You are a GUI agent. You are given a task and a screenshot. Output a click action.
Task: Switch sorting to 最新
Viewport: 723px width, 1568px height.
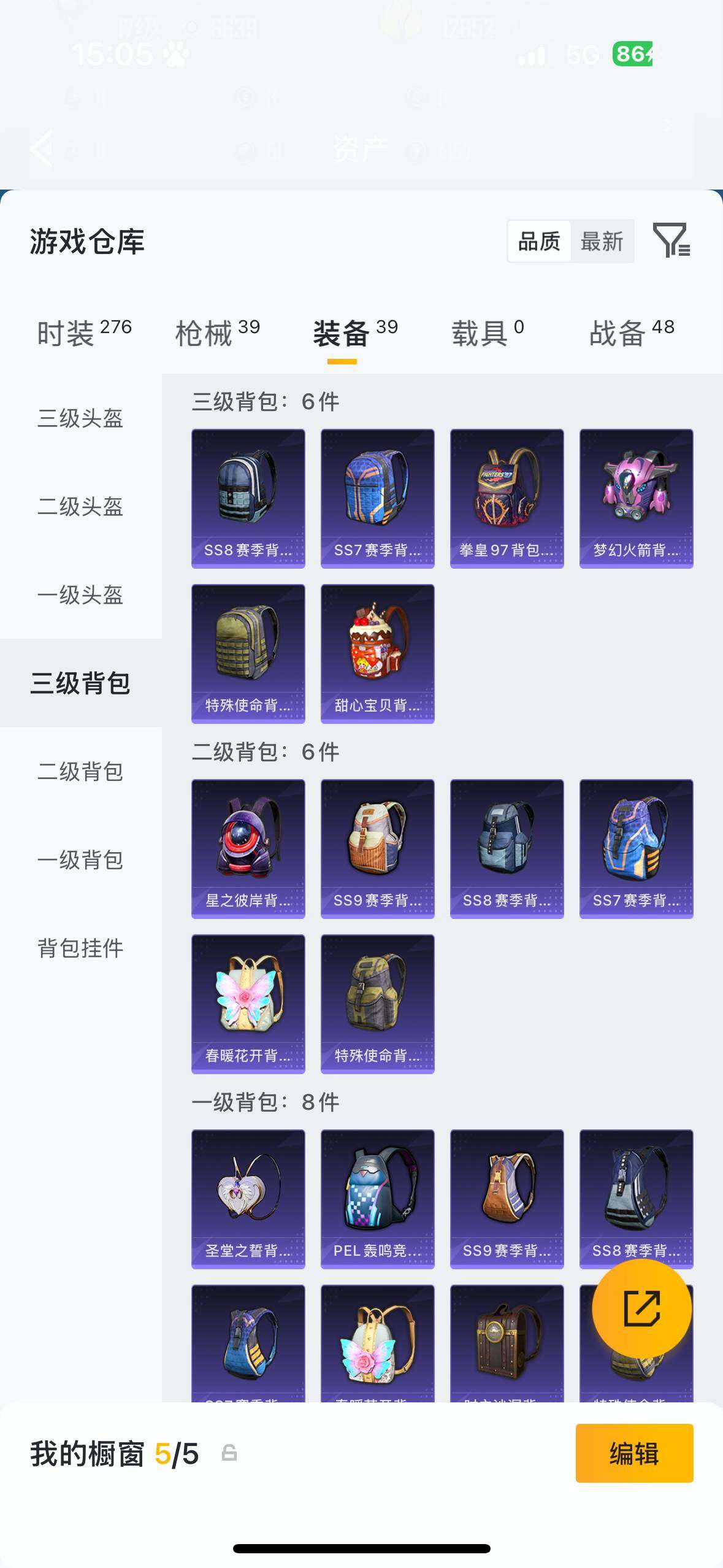(602, 241)
